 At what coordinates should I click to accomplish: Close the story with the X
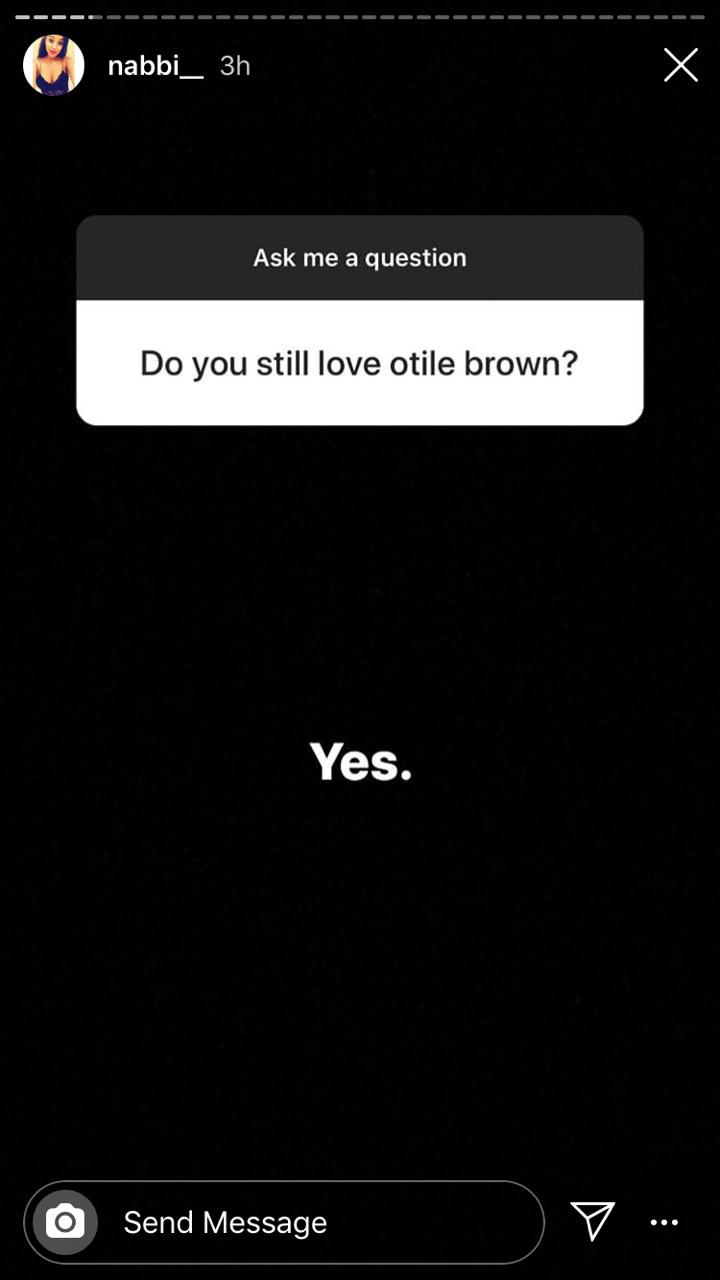[x=681, y=66]
